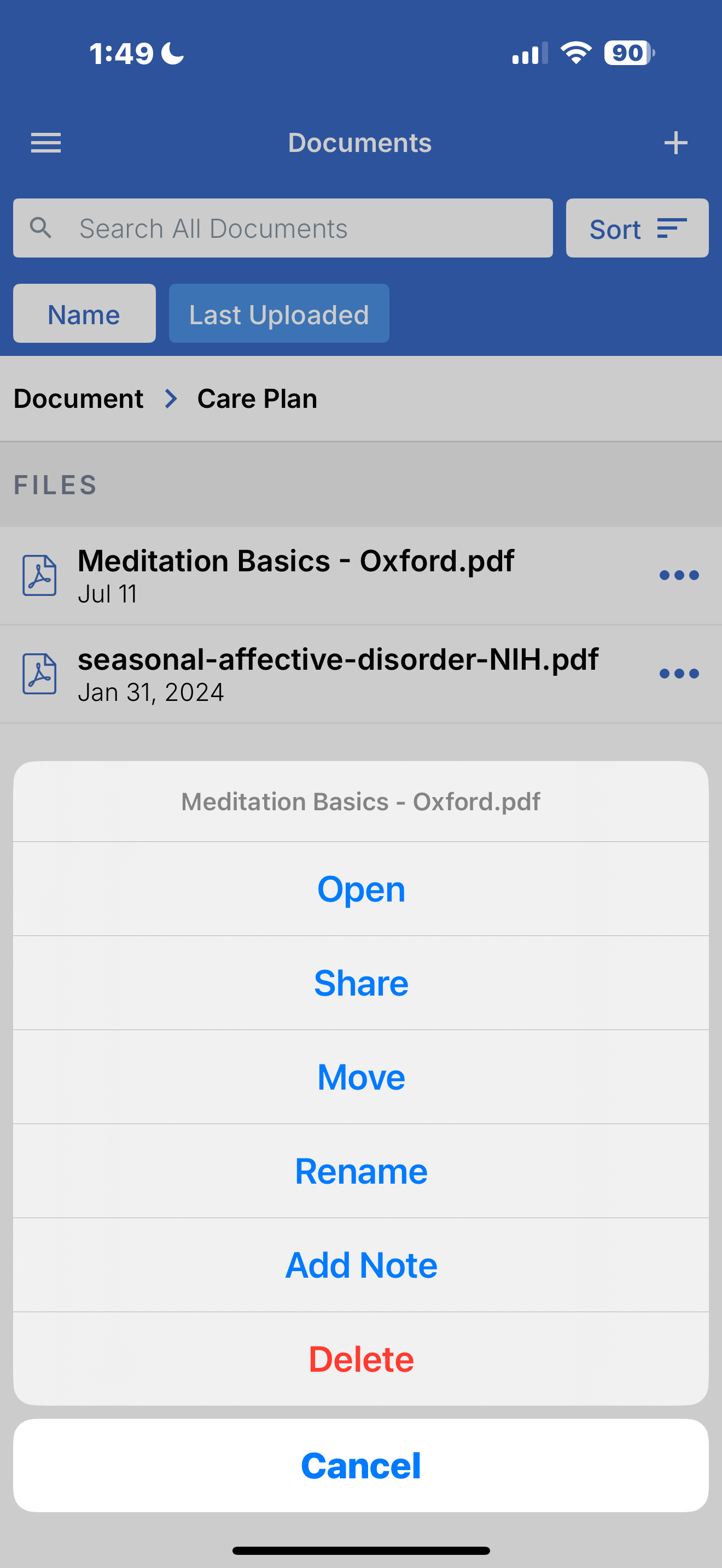Cancel the action sheet
Screen dimensions: 722x1568
pyautogui.click(x=361, y=1465)
